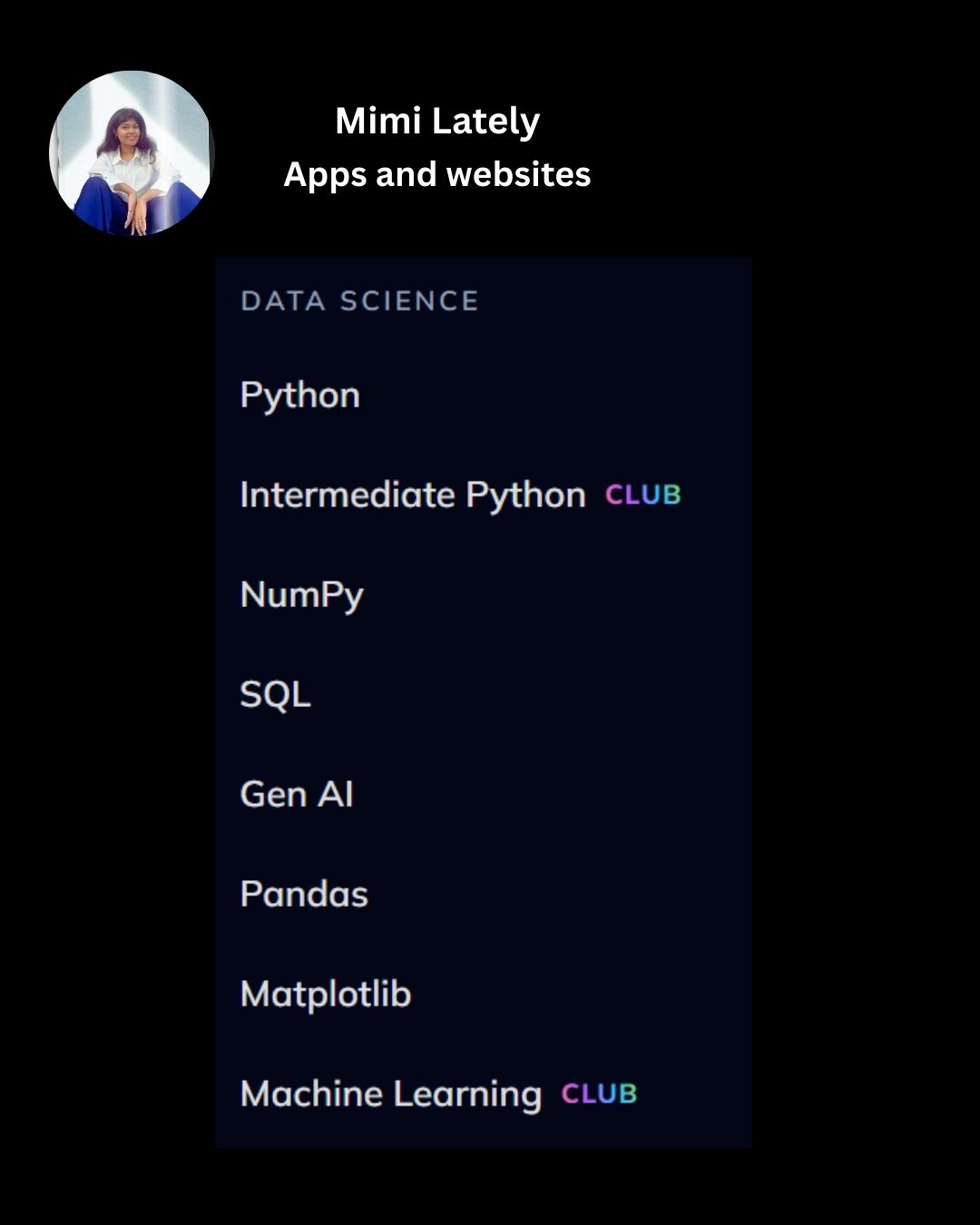Open the SQL course
Screen dimensions: 980x1225
[275, 695]
